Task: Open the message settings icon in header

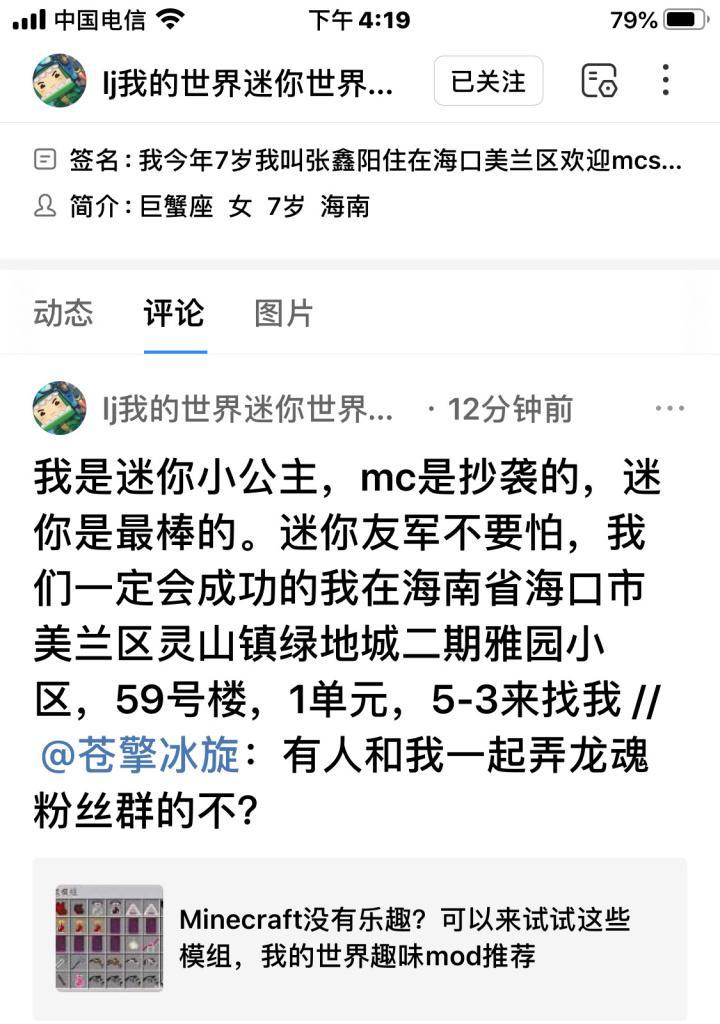Action: coord(599,81)
